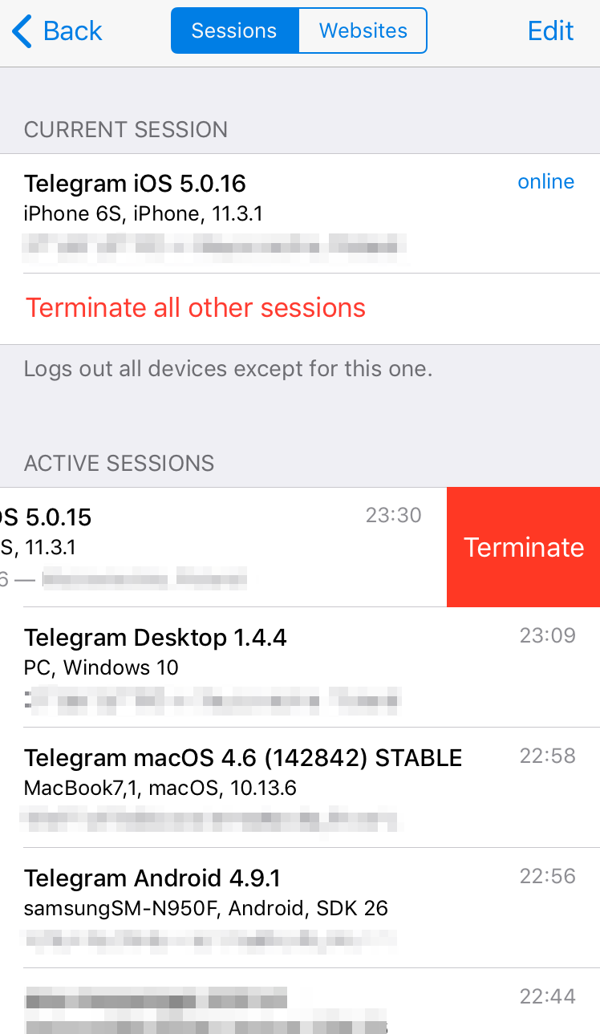Select the Telegram Android 4.9.1 session

pos(300,908)
